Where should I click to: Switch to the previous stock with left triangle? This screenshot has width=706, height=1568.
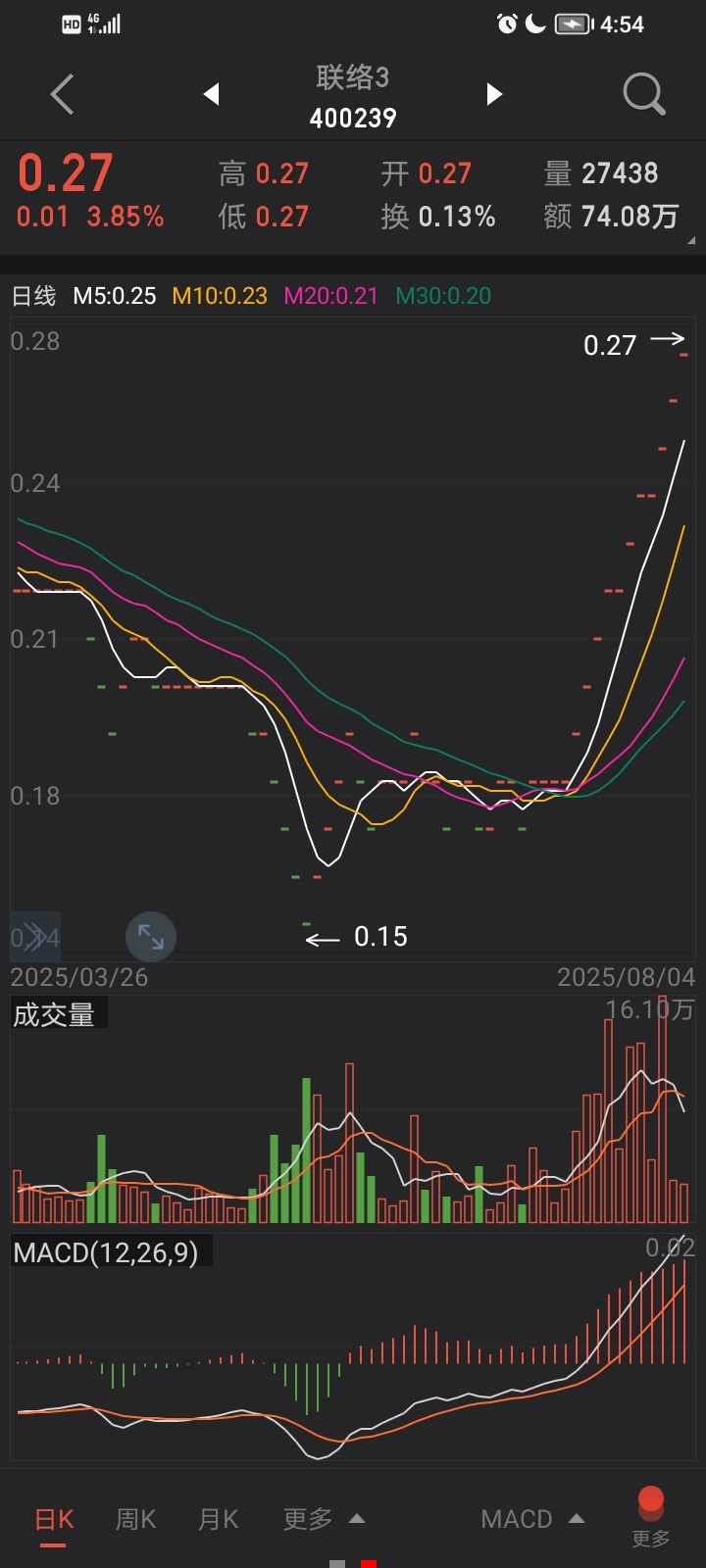(211, 94)
